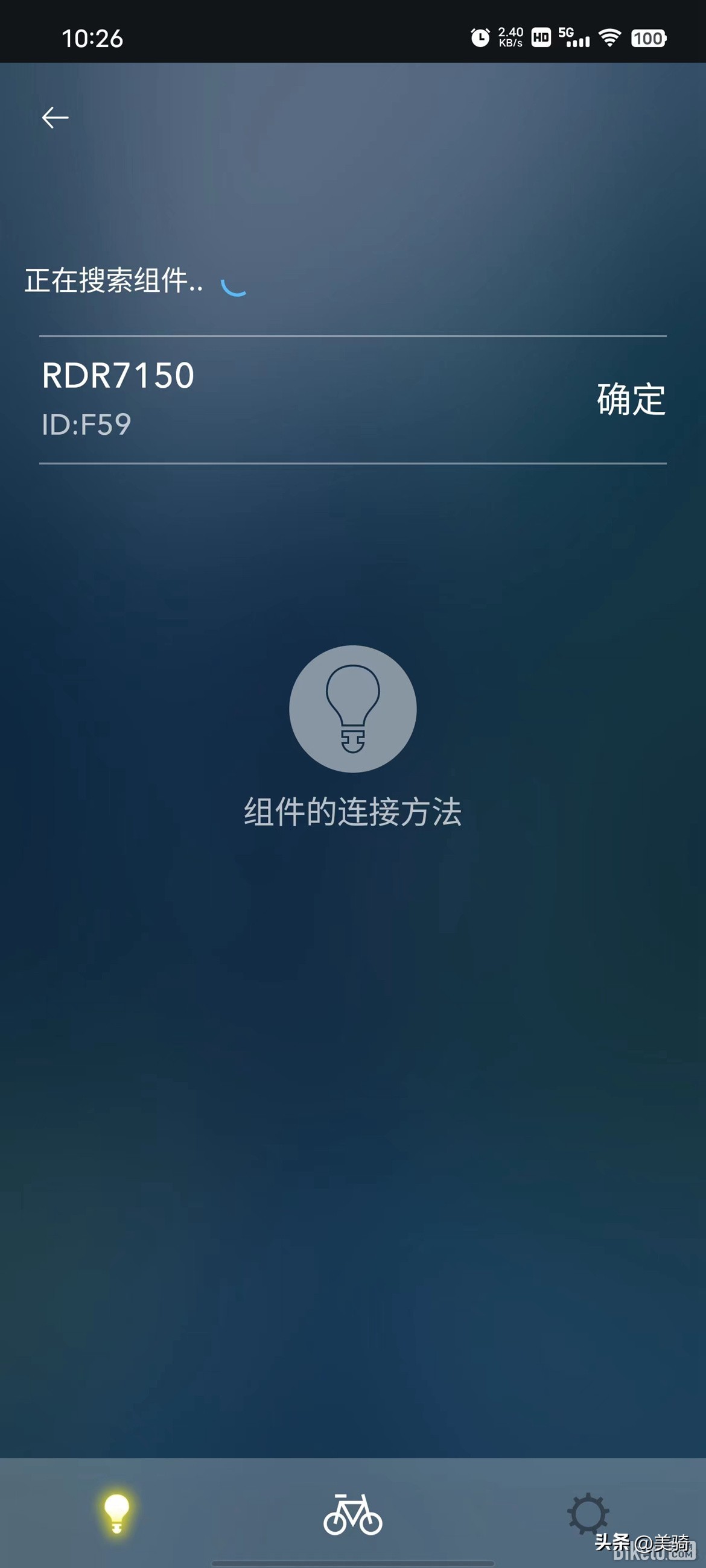Tap the clock showing 10:26
The image size is (706, 1568).
click(91, 39)
